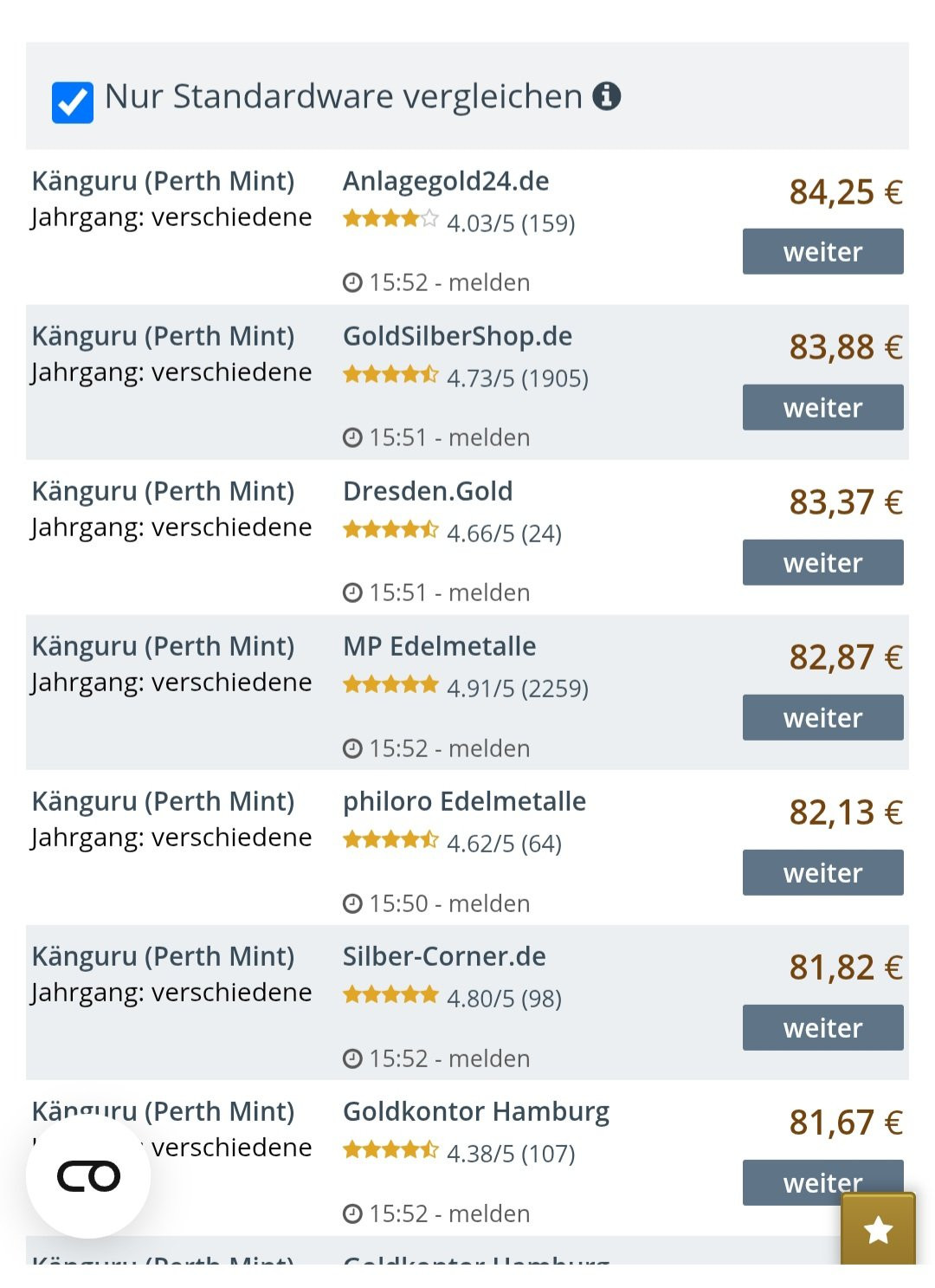
Task: Open philoro Edelmetalle dealer link
Action: tap(464, 801)
